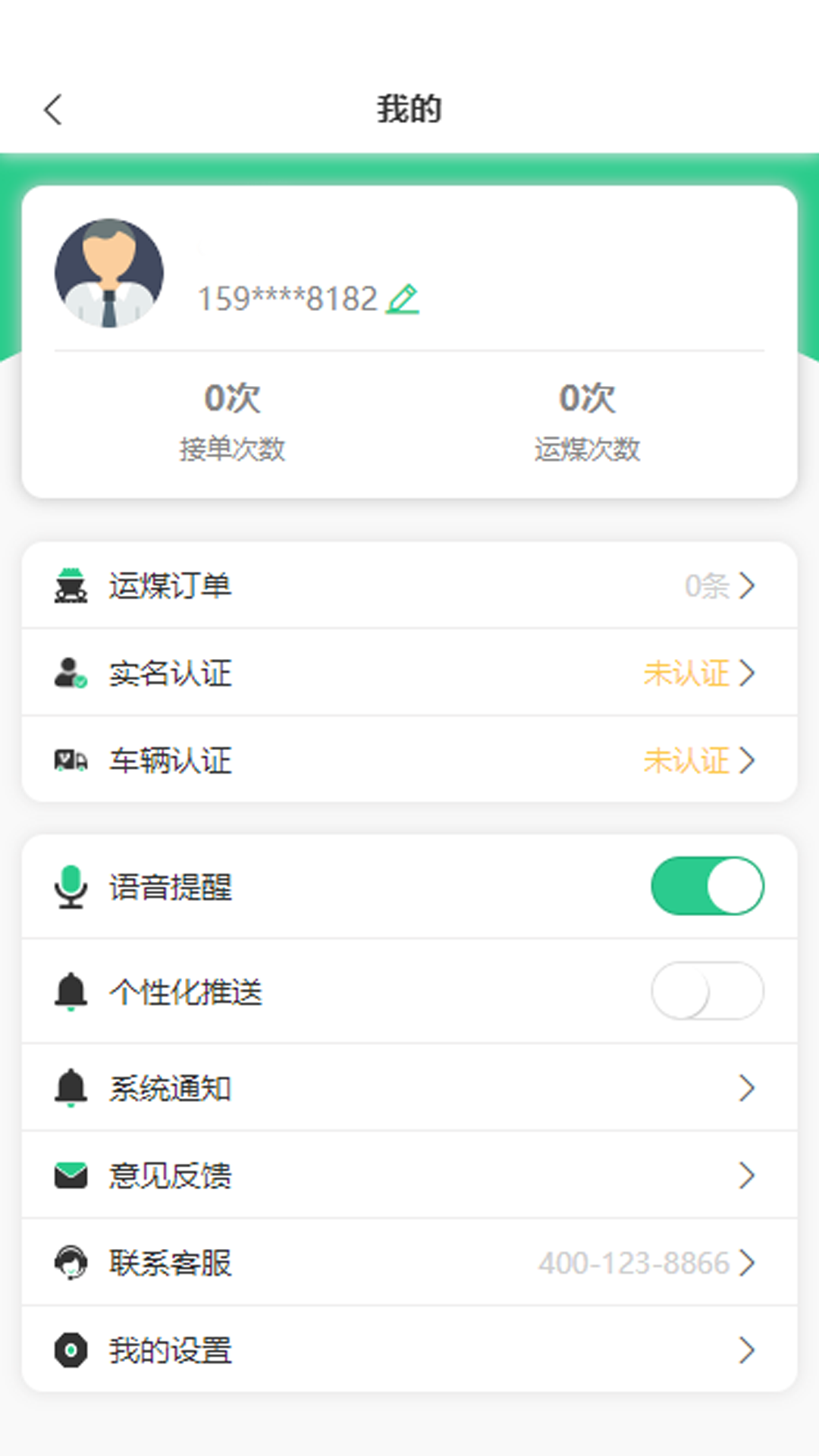Disable the 语音提醒 voice reminder switch
The height and width of the screenshot is (1456, 819).
tap(707, 887)
